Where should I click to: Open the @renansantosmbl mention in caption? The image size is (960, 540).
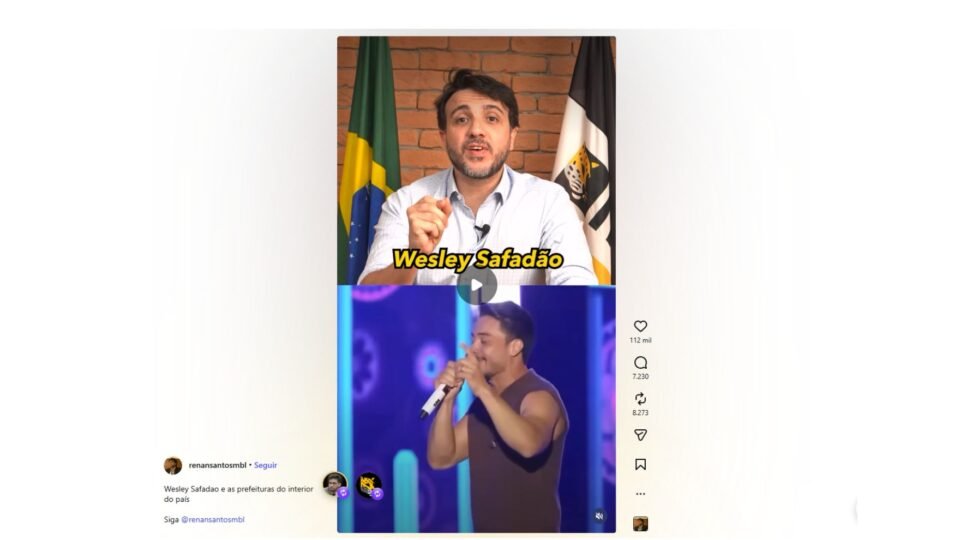pyautogui.click(x=212, y=519)
